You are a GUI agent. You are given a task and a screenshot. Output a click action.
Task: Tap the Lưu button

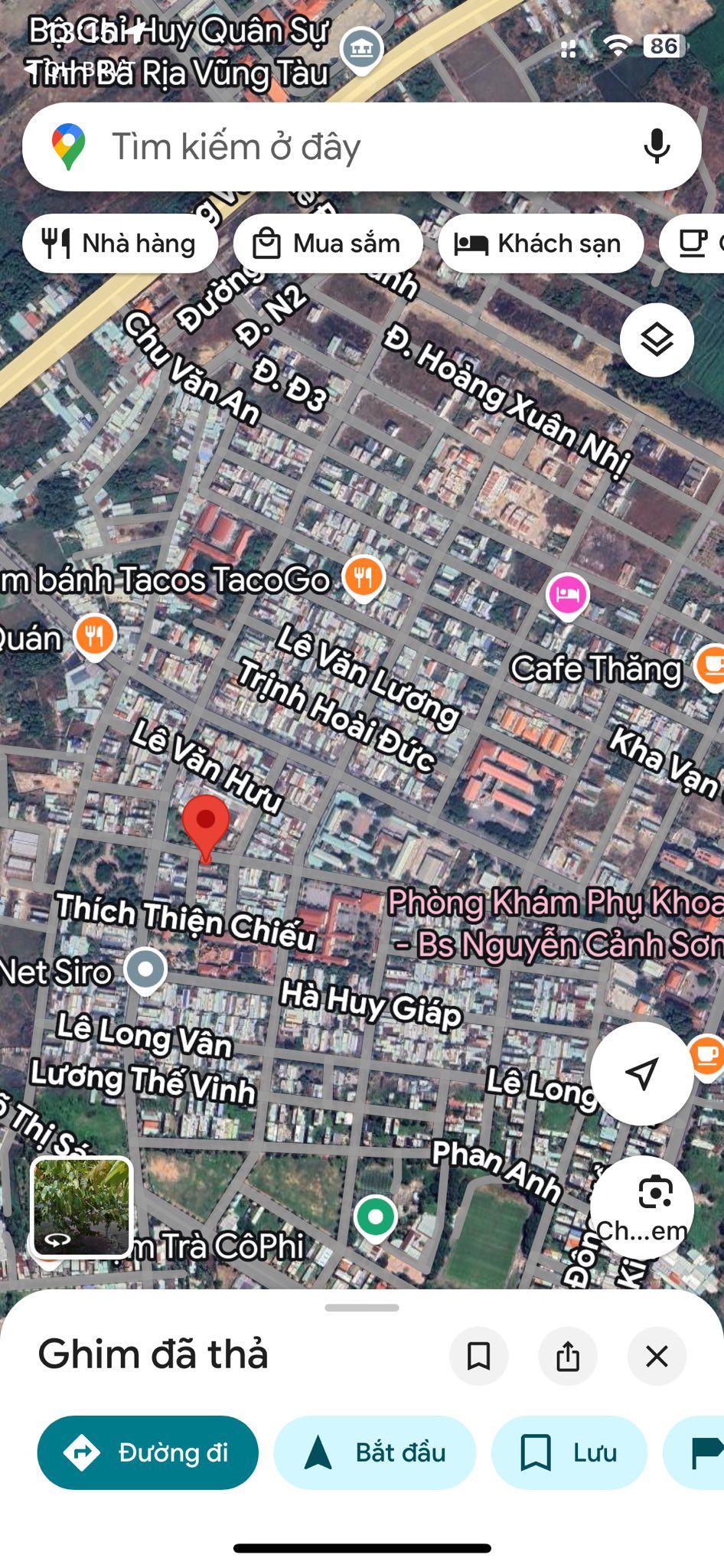(x=569, y=1452)
